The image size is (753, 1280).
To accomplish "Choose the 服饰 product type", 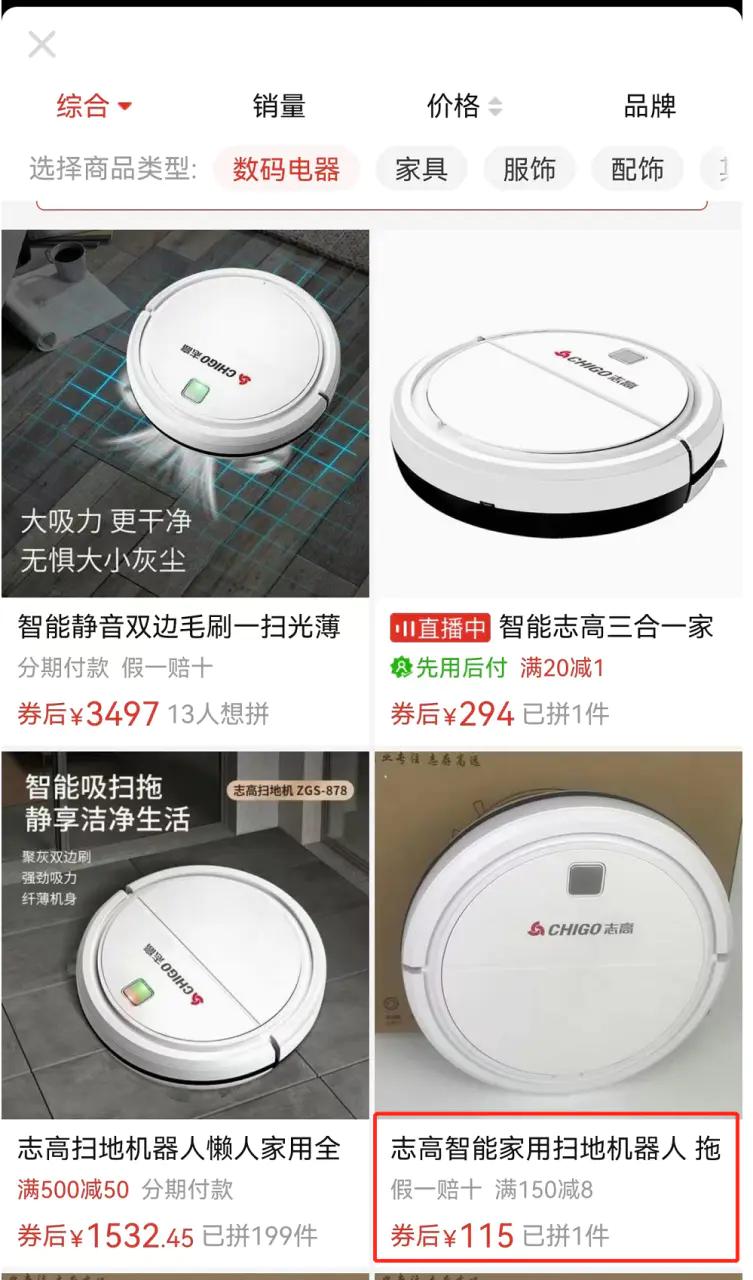I will [529, 169].
